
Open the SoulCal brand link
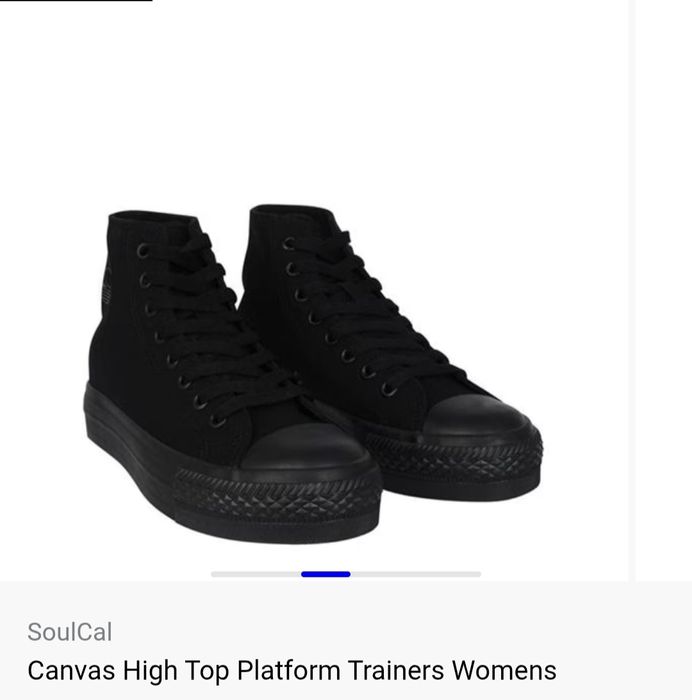tap(70, 632)
